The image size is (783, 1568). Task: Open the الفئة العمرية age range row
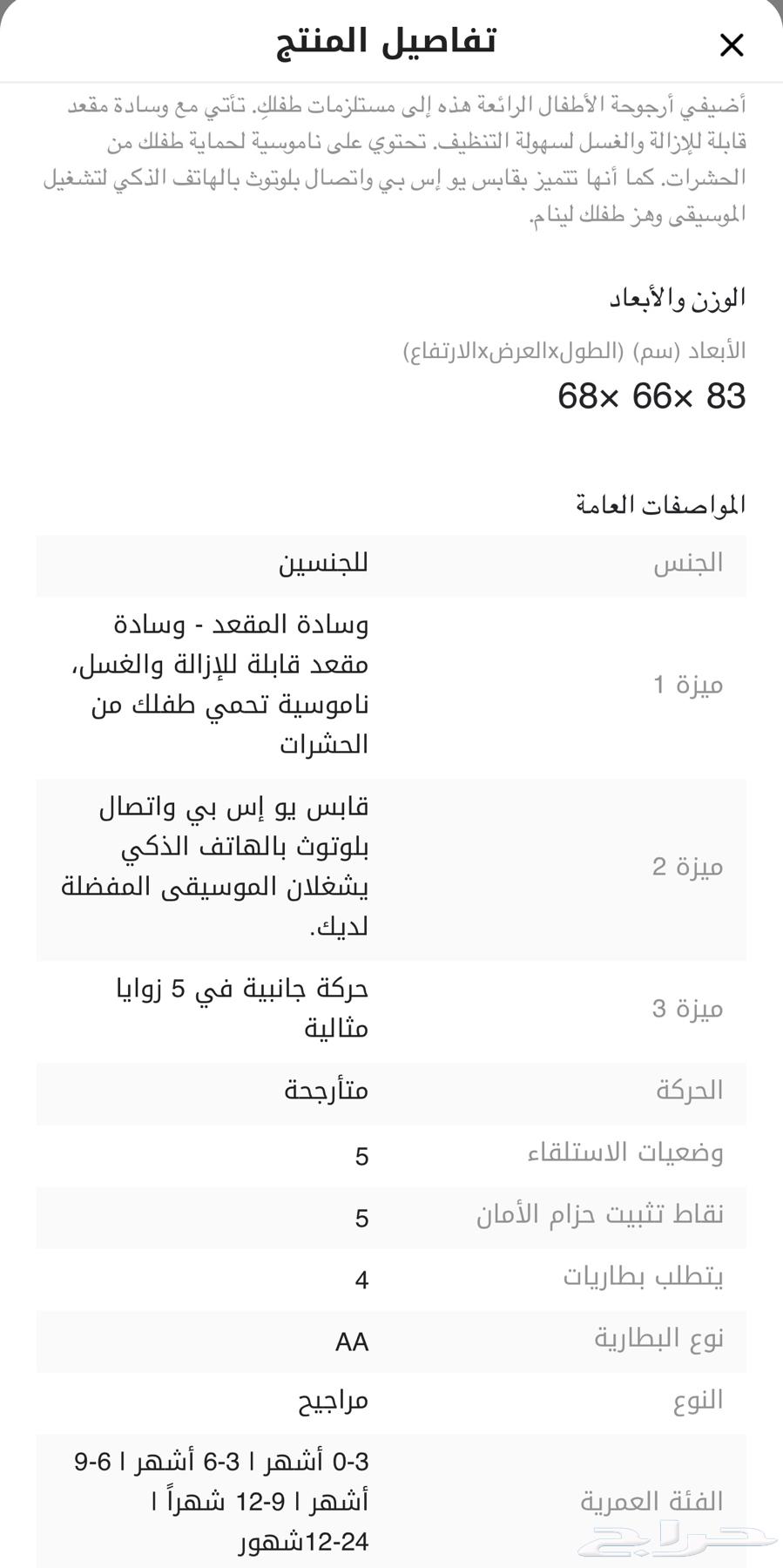pos(392,1500)
